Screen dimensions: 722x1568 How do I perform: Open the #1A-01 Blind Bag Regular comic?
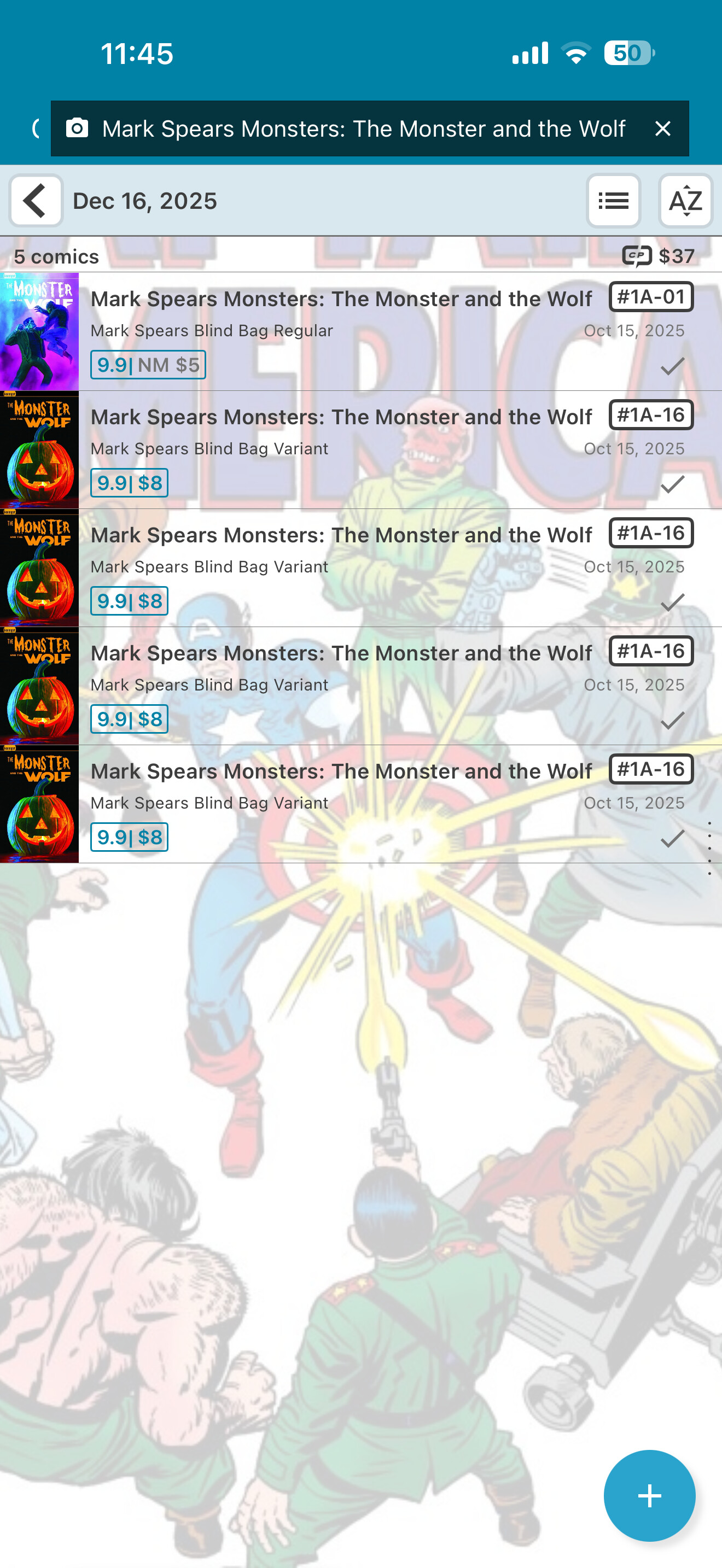coord(341,332)
